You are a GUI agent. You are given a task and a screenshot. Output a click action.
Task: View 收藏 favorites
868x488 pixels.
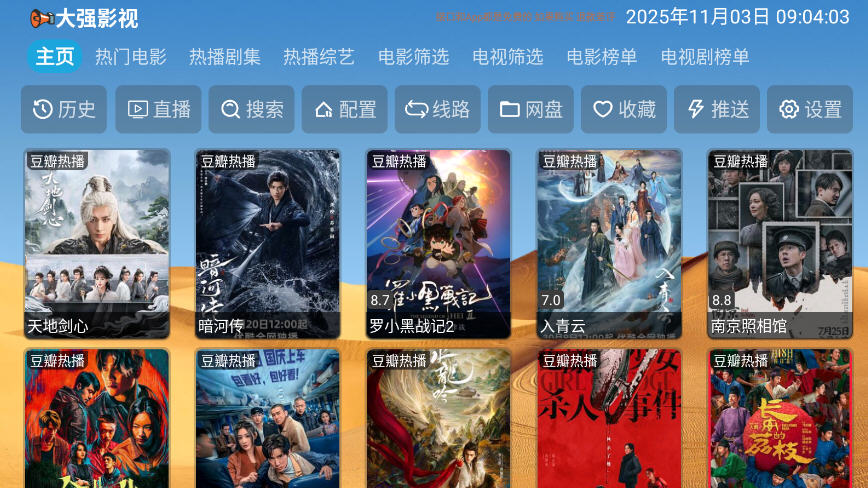pos(624,109)
